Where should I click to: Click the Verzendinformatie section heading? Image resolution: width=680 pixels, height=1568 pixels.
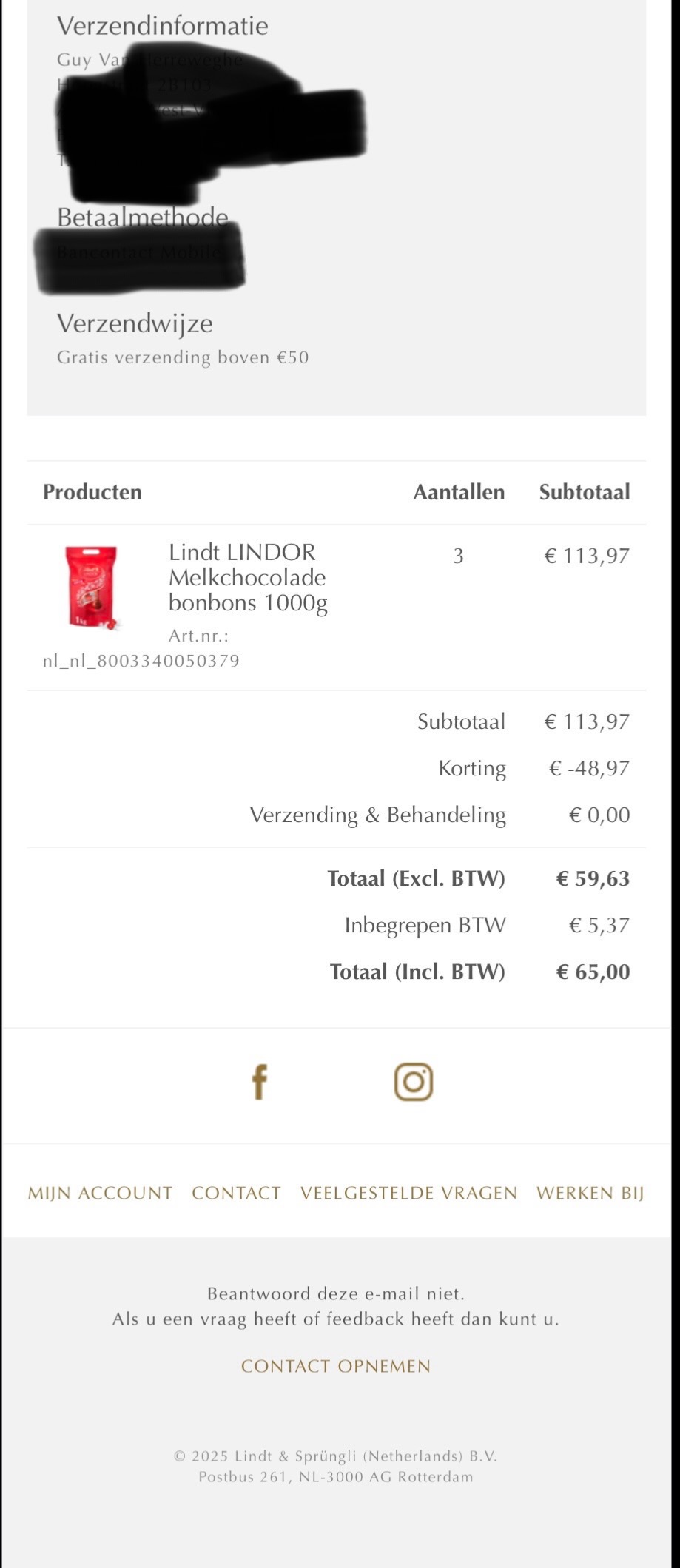point(164,26)
